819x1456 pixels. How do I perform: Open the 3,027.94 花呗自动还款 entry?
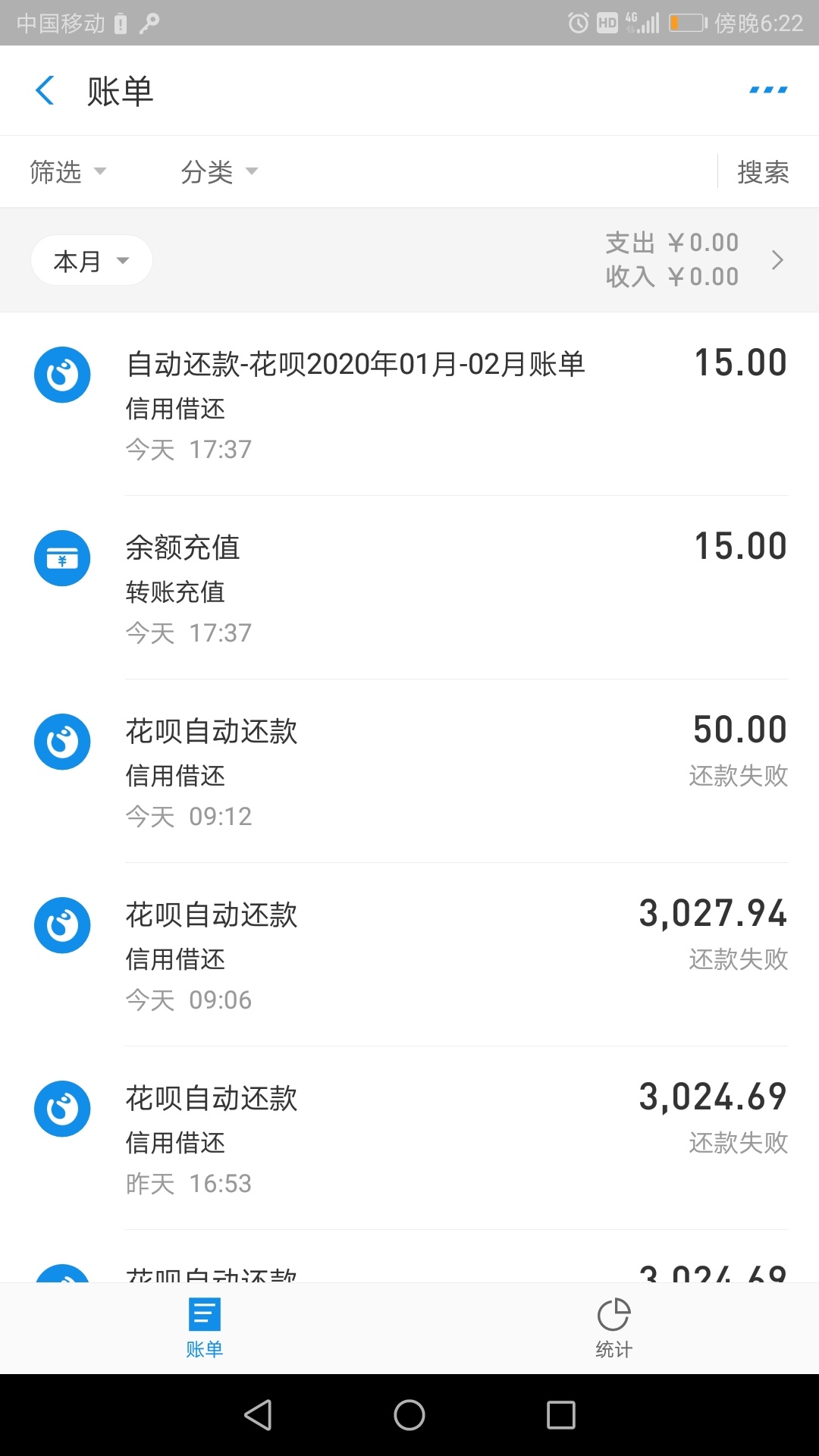click(409, 955)
